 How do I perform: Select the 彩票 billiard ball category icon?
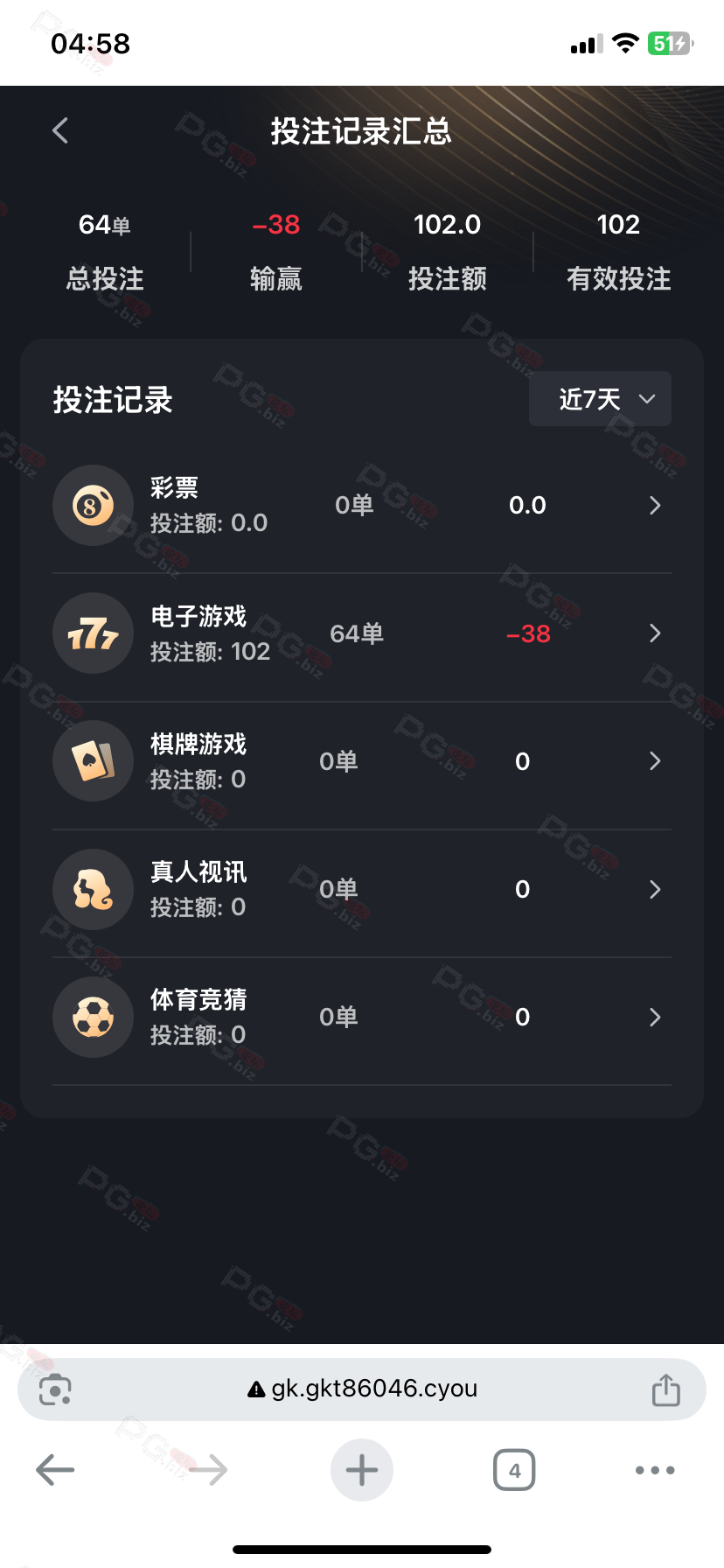93,505
